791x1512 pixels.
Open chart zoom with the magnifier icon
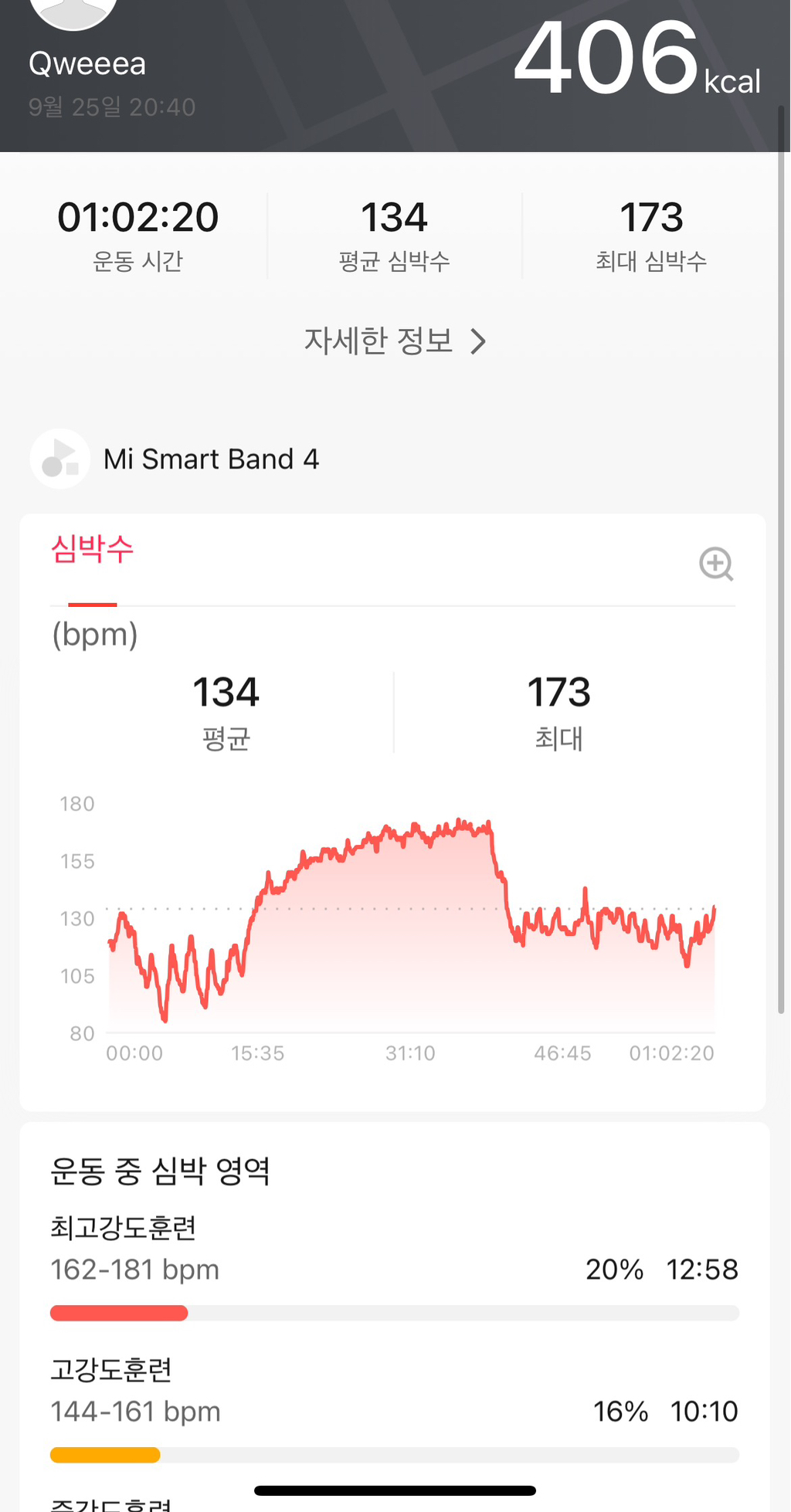[x=717, y=564]
